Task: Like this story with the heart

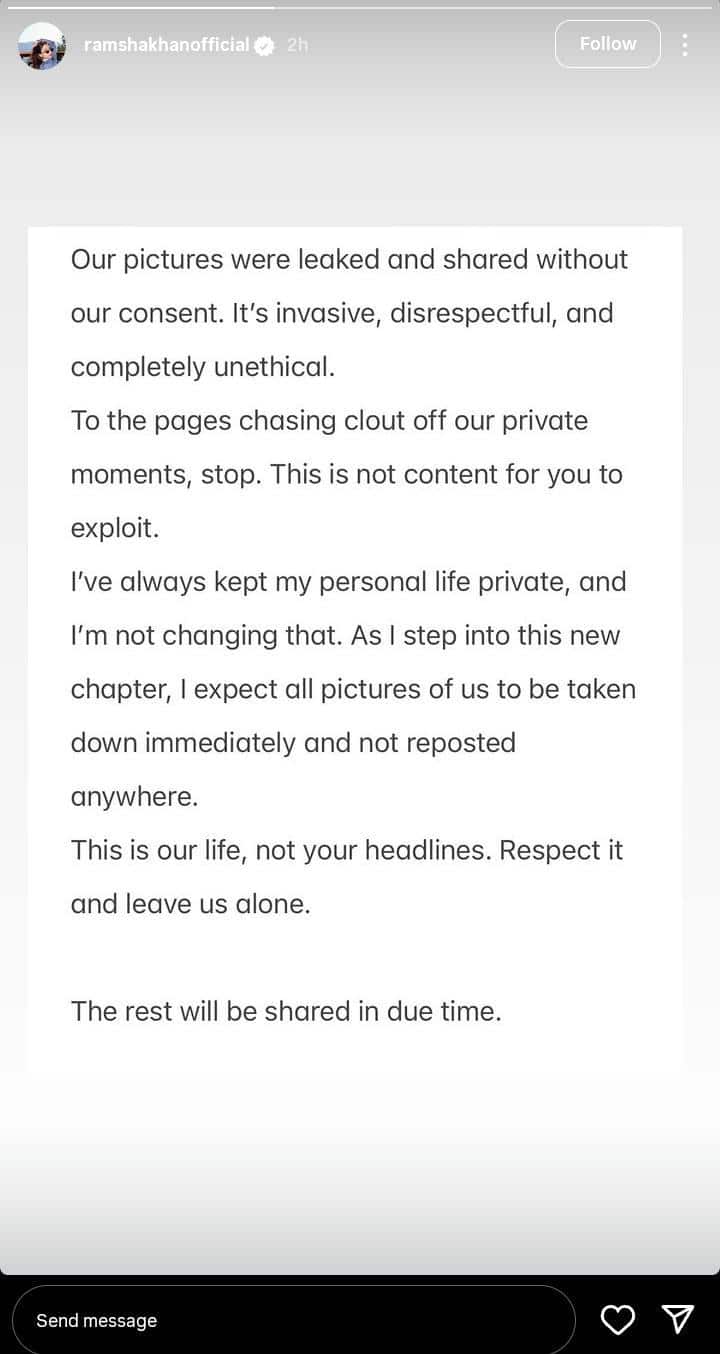Action: [x=617, y=1320]
